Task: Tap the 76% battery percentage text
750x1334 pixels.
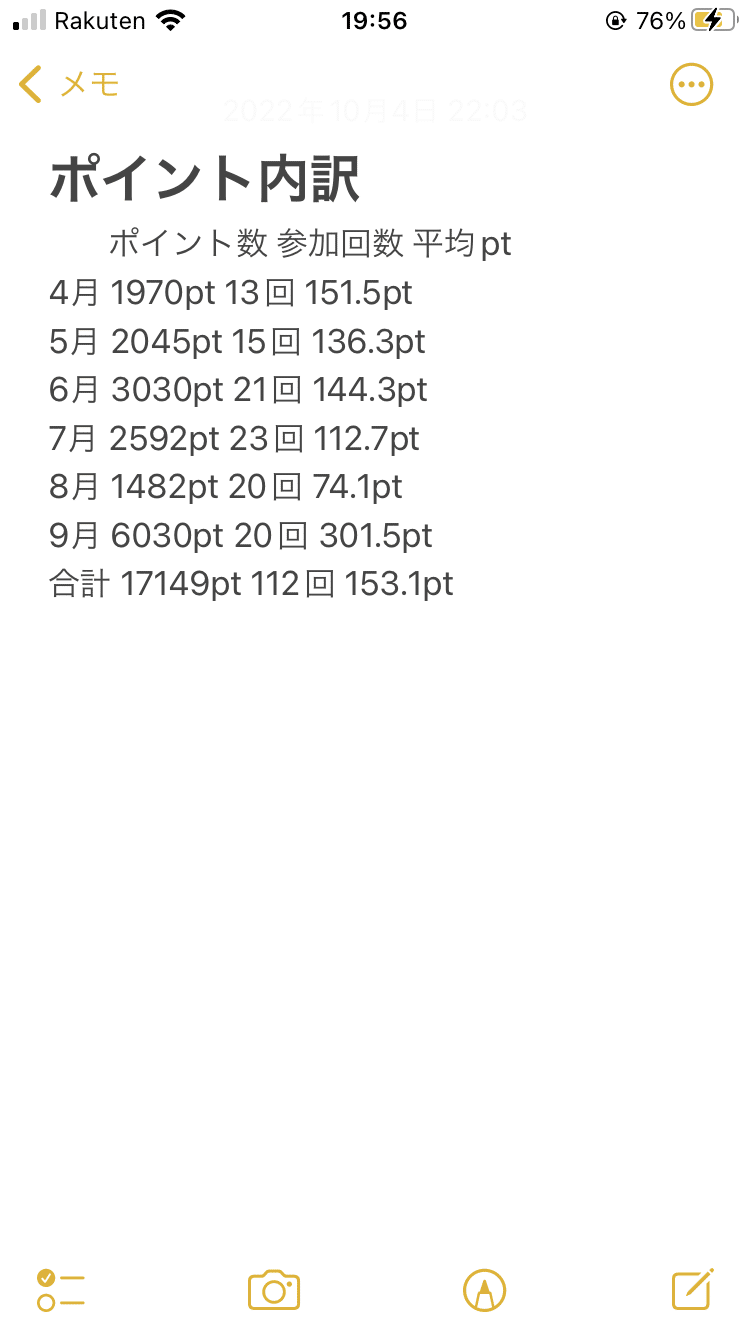Action: click(x=662, y=18)
